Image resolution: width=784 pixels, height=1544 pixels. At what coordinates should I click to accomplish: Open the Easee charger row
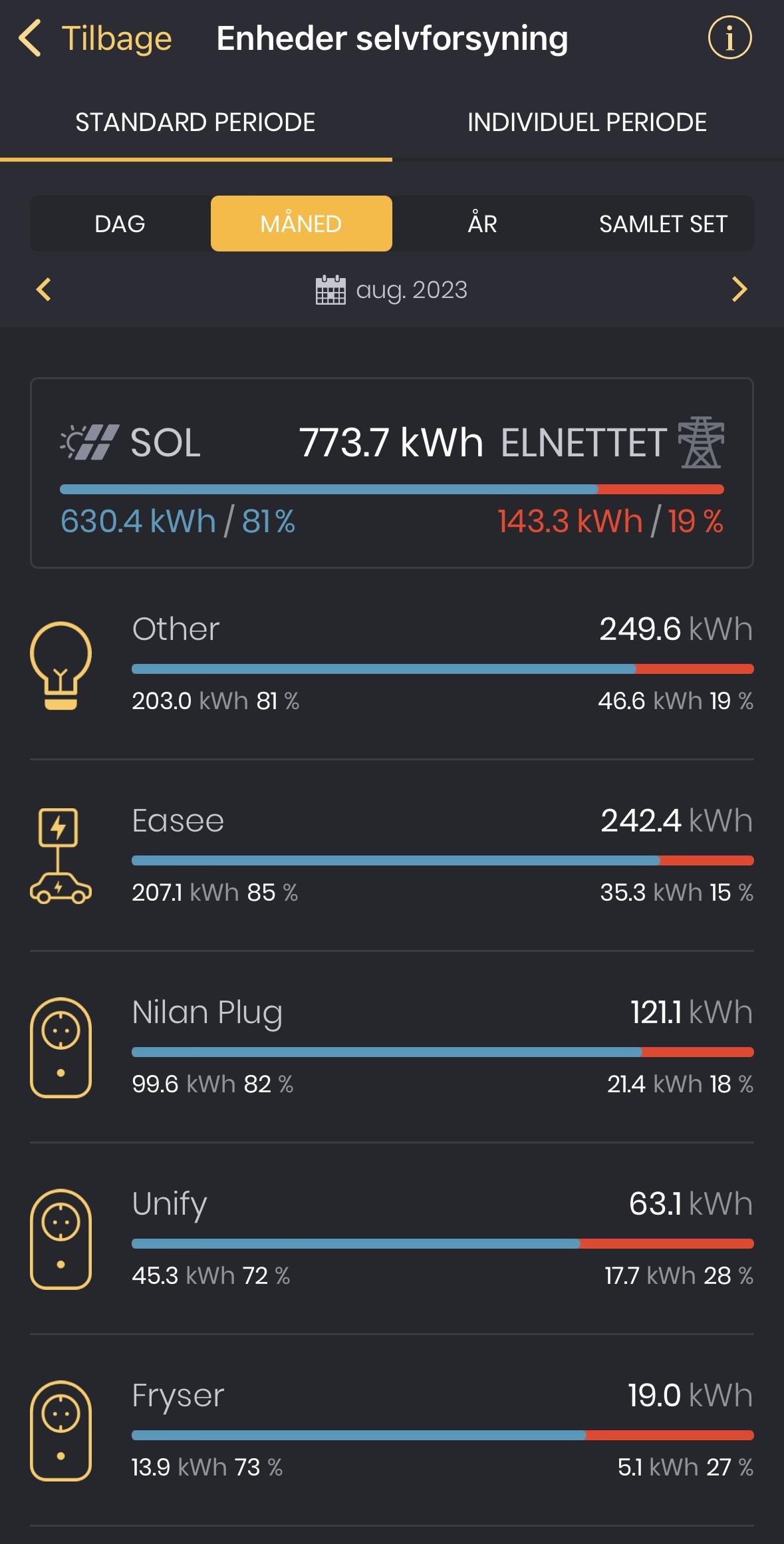pos(392,855)
